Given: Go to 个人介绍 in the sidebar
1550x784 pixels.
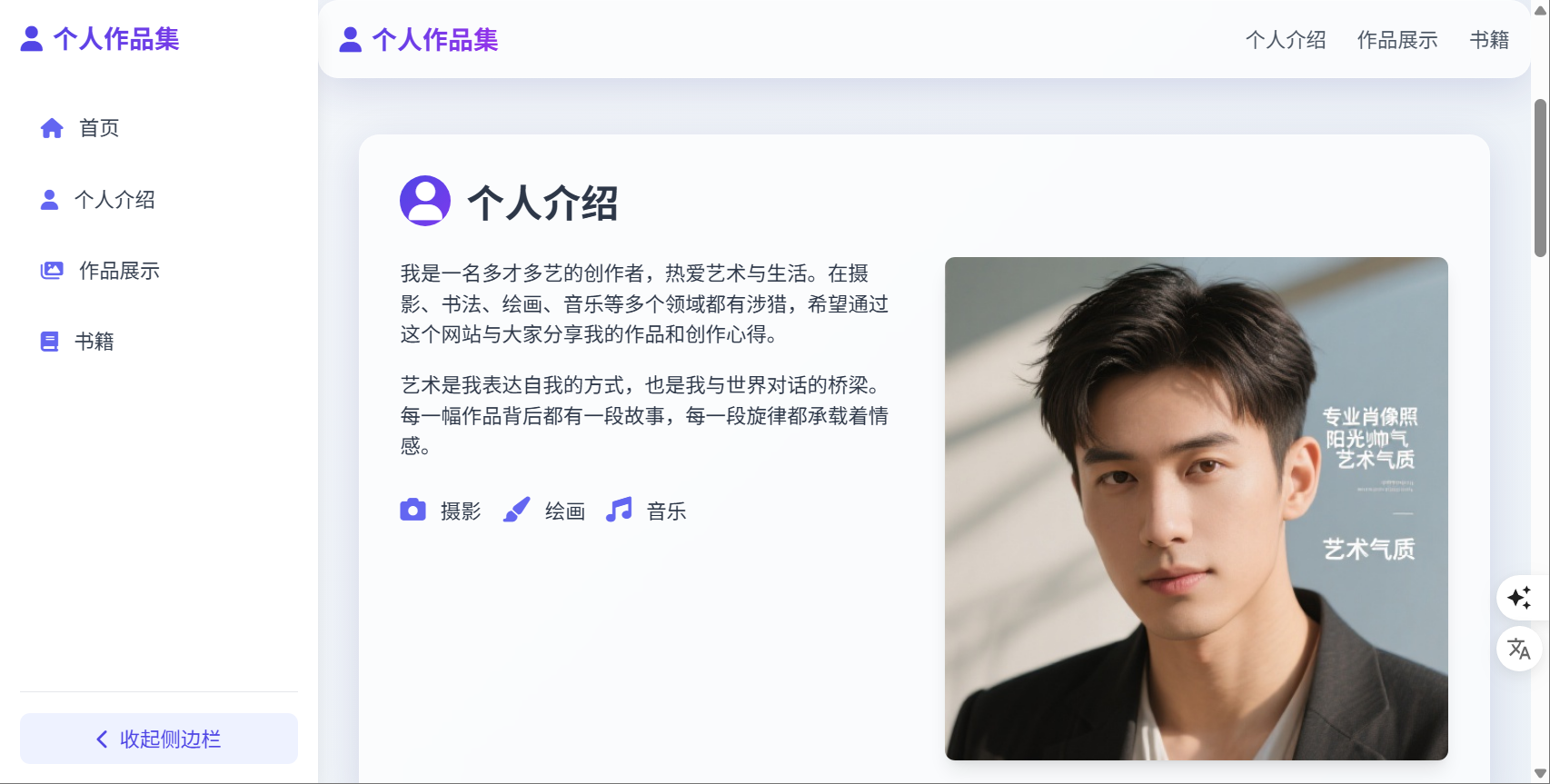Looking at the screenshot, I should click(114, 200).
